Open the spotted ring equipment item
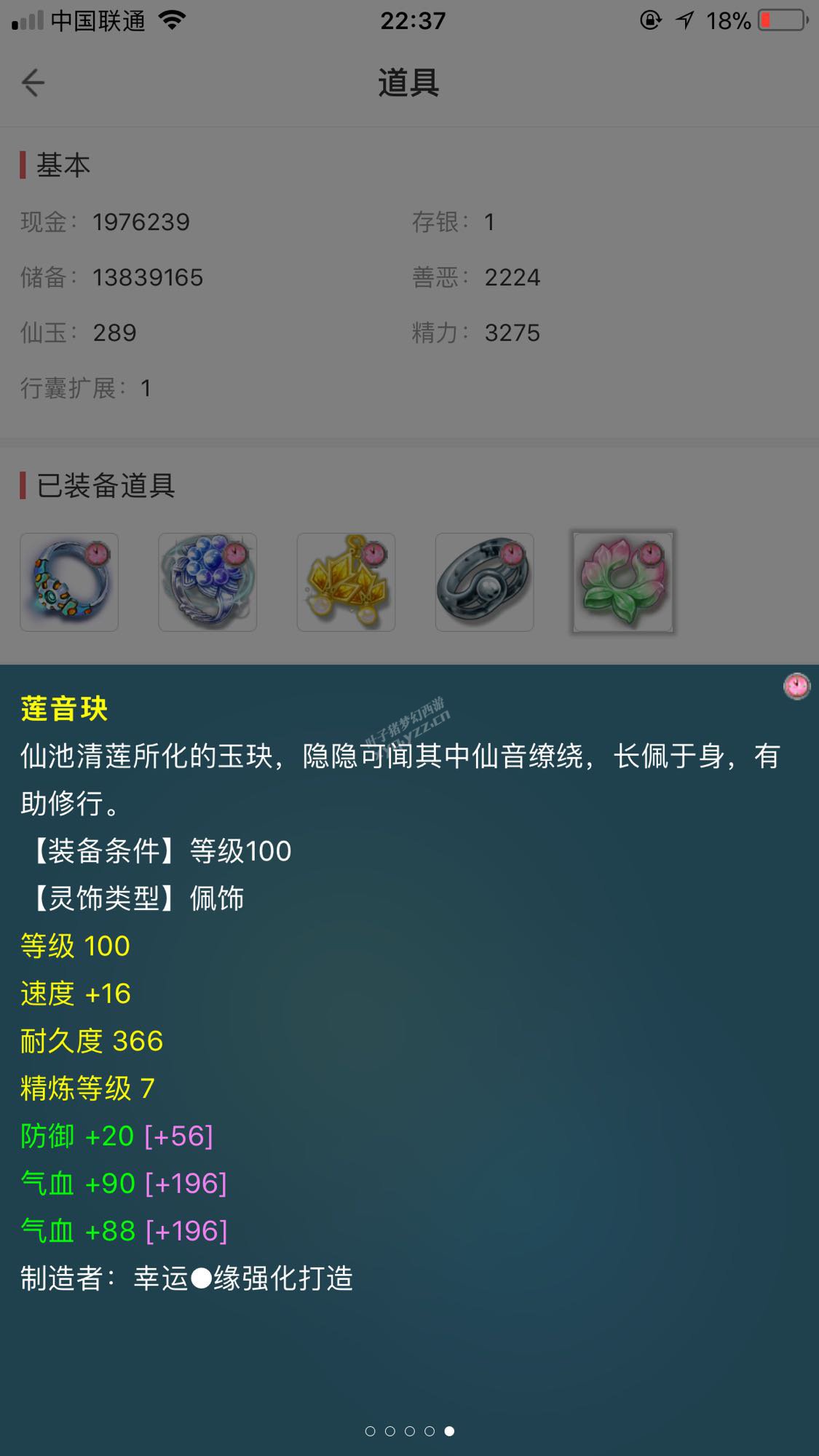 pos(69,582)
